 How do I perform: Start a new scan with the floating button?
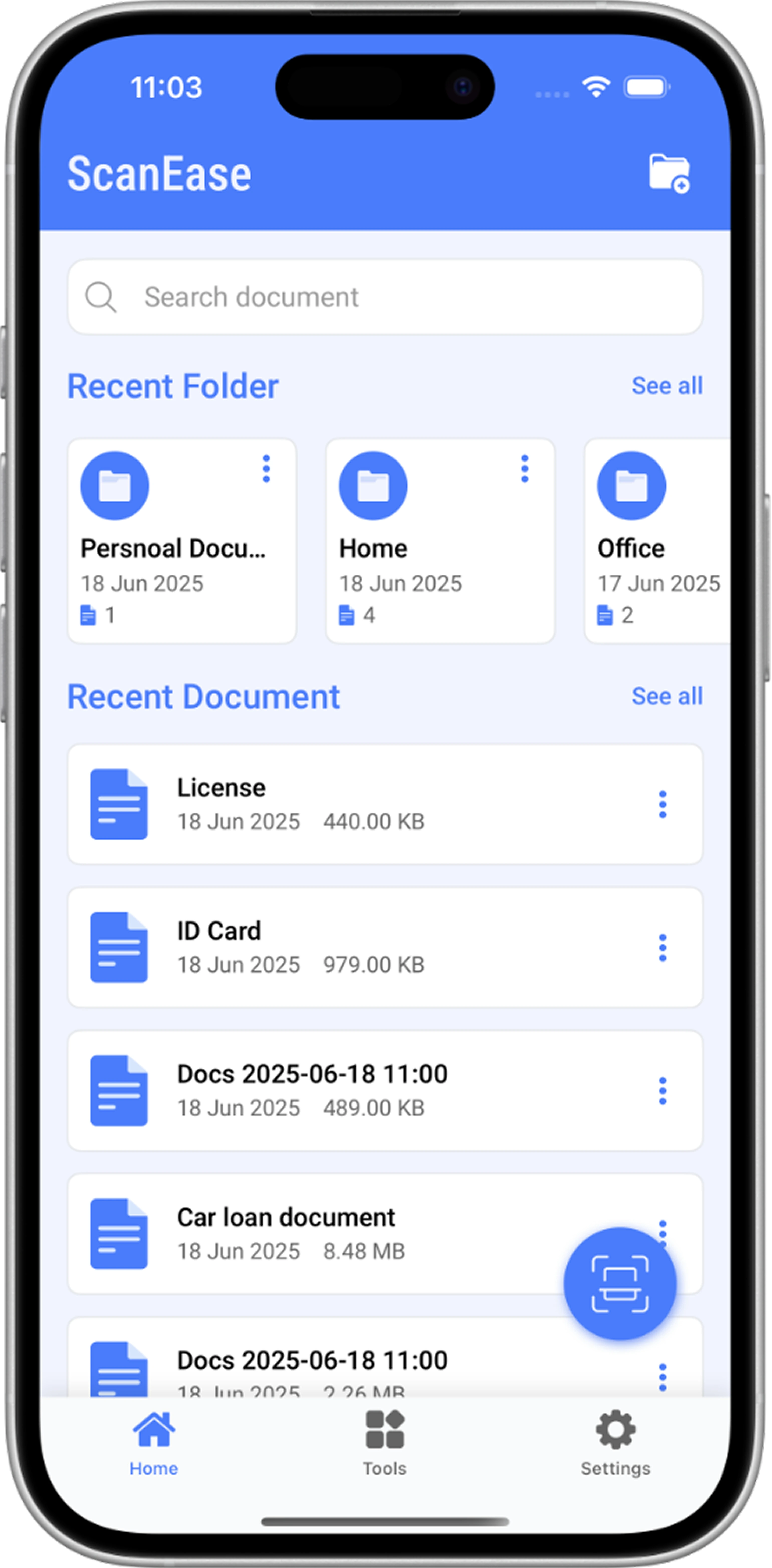click(x=619, y=1284)
